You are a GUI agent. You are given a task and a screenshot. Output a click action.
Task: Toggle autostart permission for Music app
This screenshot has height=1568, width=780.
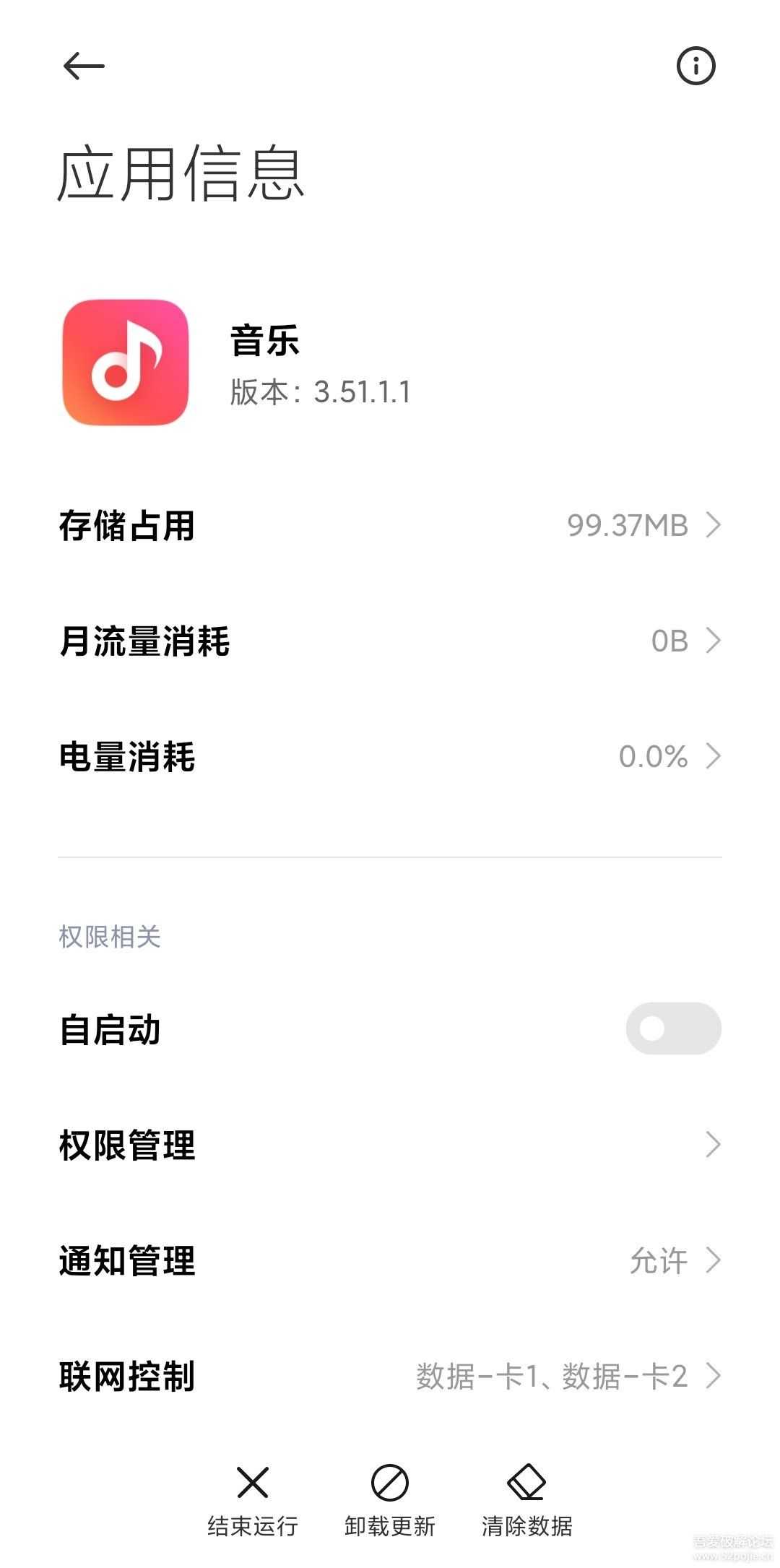tap(673, 1028)
